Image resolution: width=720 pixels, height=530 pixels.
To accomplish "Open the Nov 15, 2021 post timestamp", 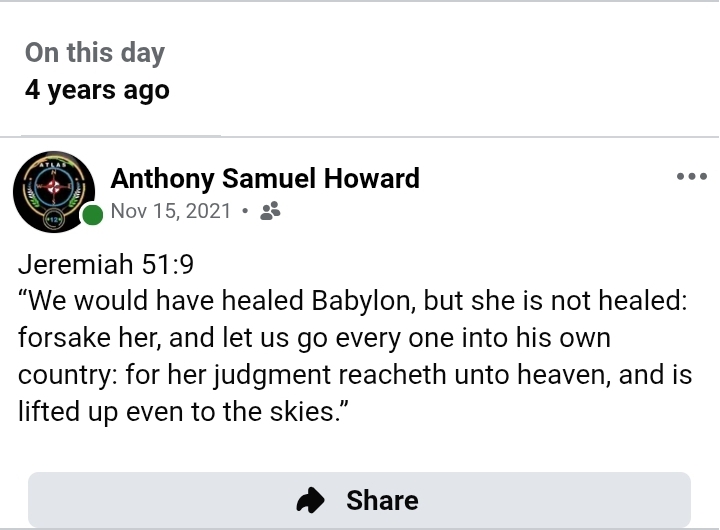I will [x=170, y=211].
